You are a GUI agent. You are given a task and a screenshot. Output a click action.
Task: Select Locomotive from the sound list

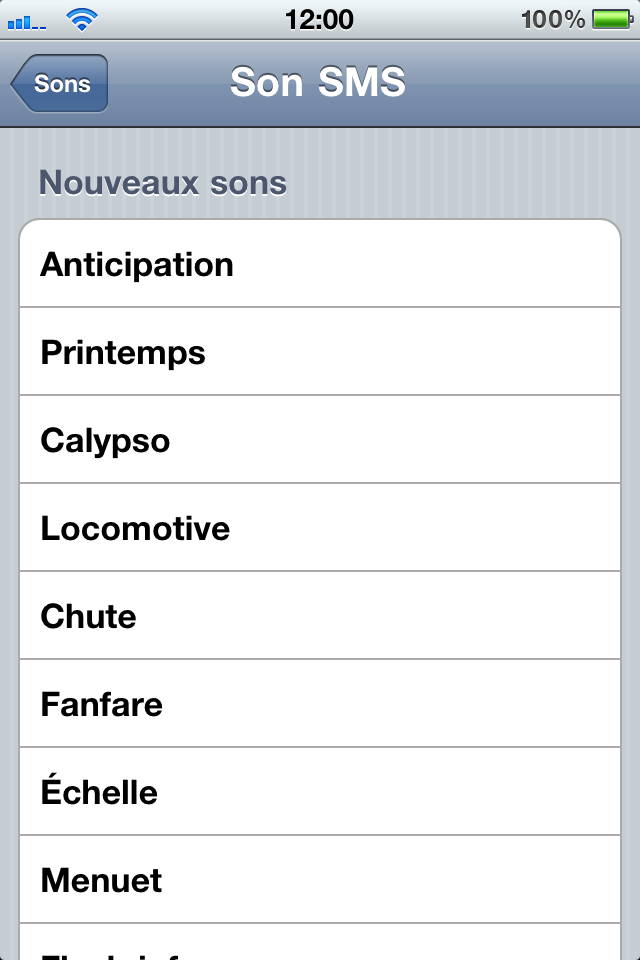point(320,528)
